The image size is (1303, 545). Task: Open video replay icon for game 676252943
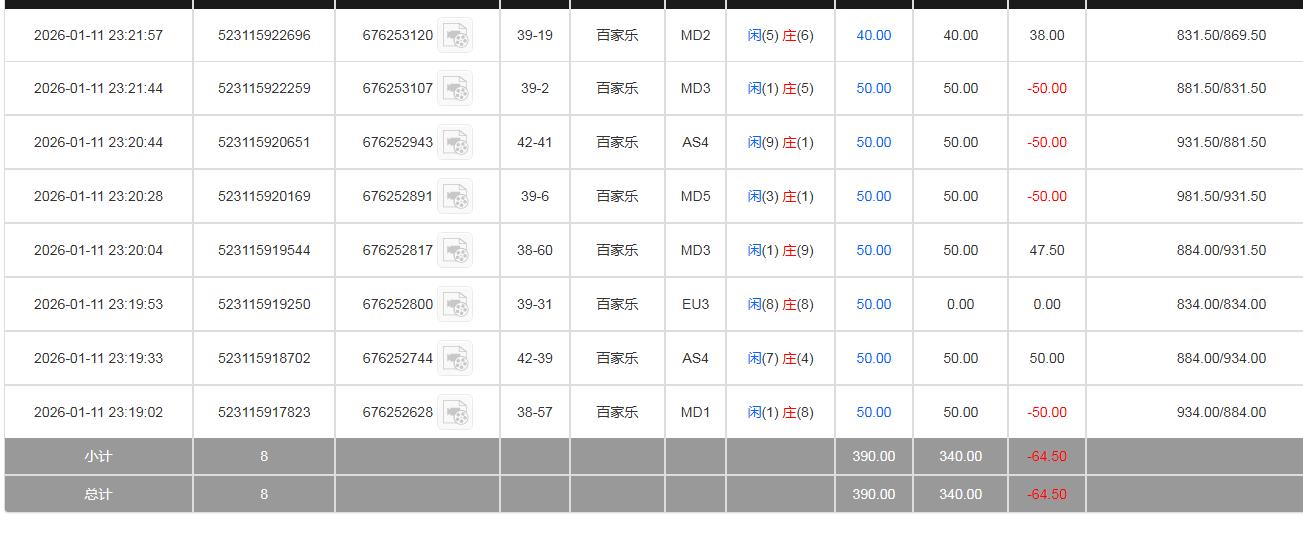click(x=455, y=143)
